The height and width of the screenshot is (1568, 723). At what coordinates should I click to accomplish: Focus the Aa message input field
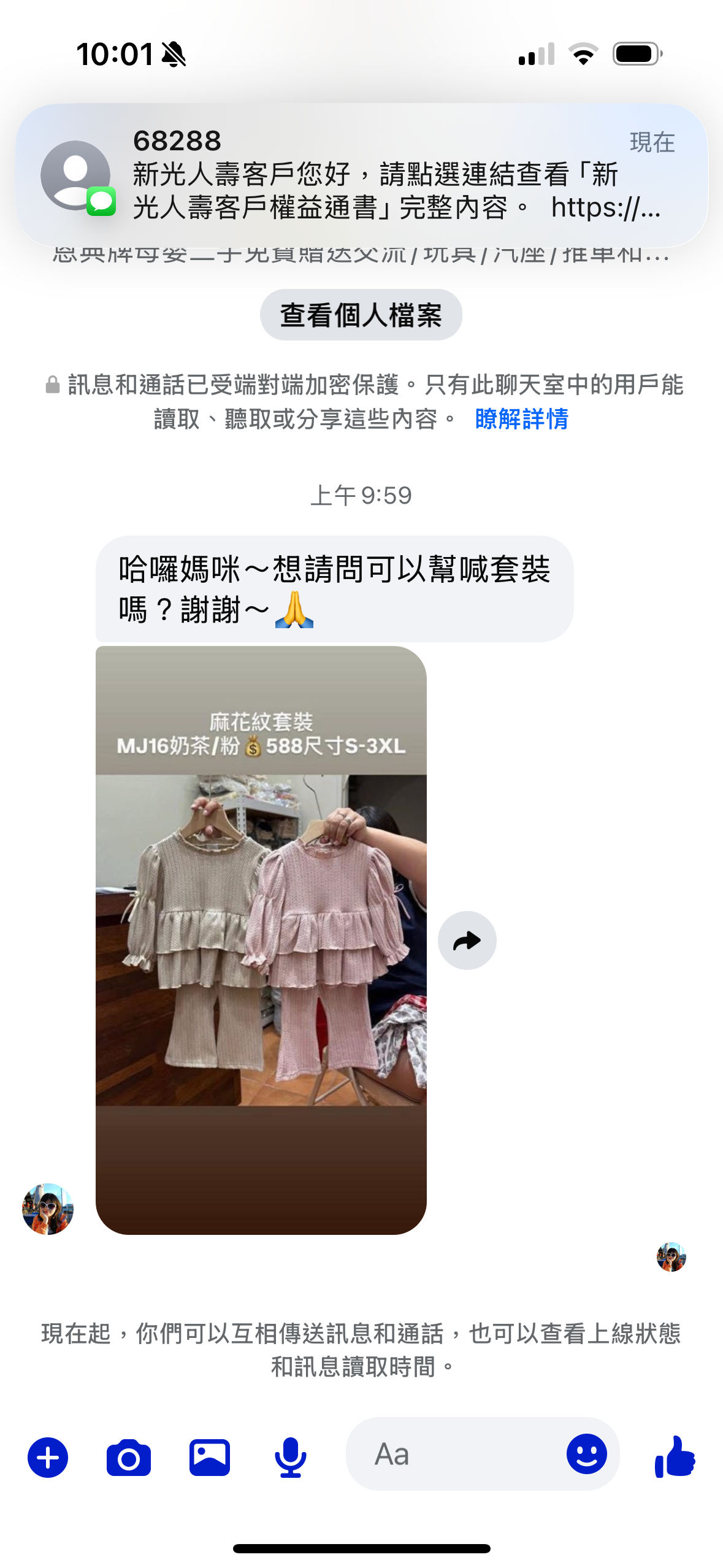[x=454, y=1454]
